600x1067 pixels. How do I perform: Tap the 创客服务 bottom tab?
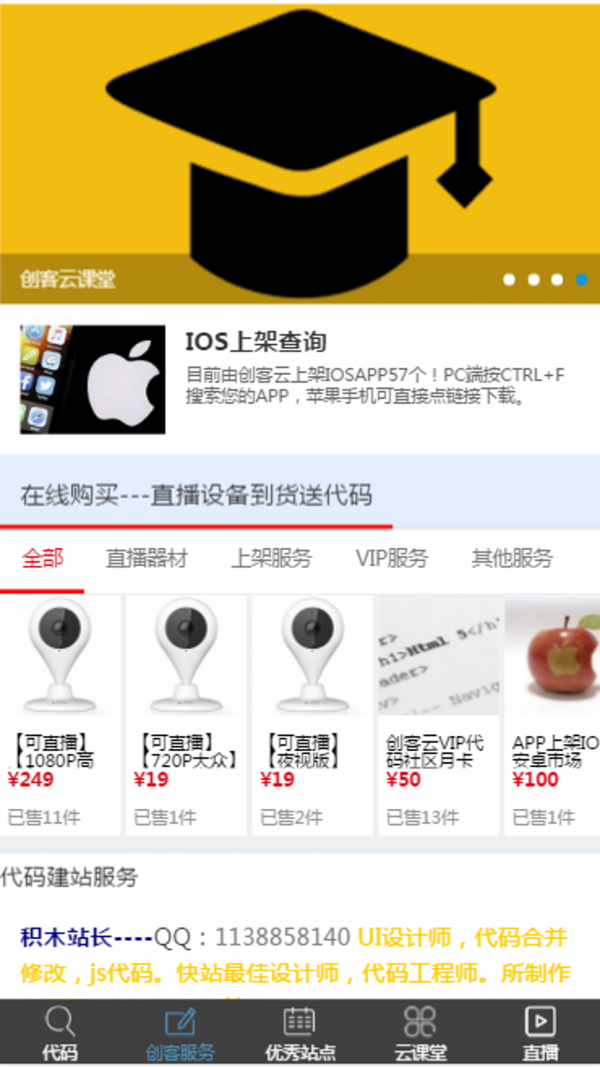(x=180, y=1033)
